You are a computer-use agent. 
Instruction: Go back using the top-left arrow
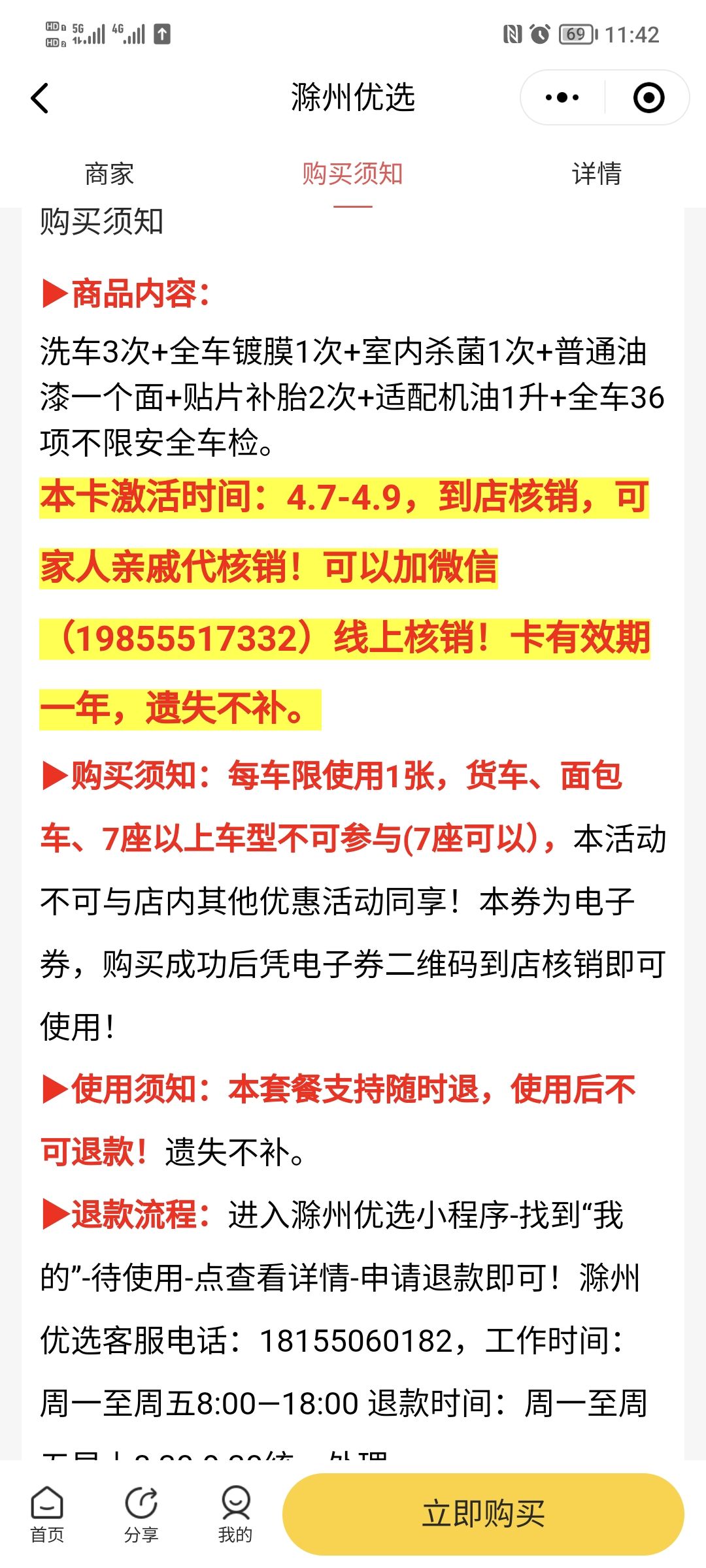[41, 99]
